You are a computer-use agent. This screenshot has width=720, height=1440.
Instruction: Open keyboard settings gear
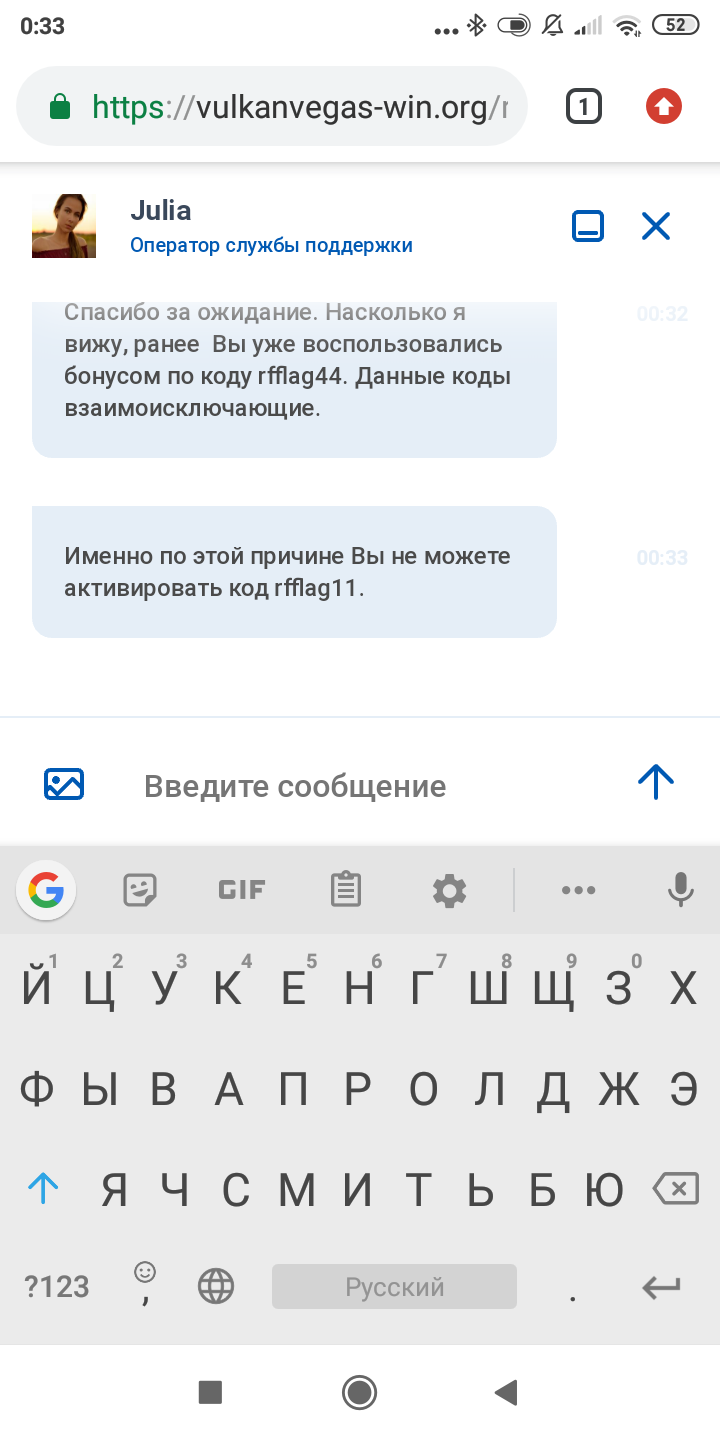pyautogui.click(x=449, y=889)
